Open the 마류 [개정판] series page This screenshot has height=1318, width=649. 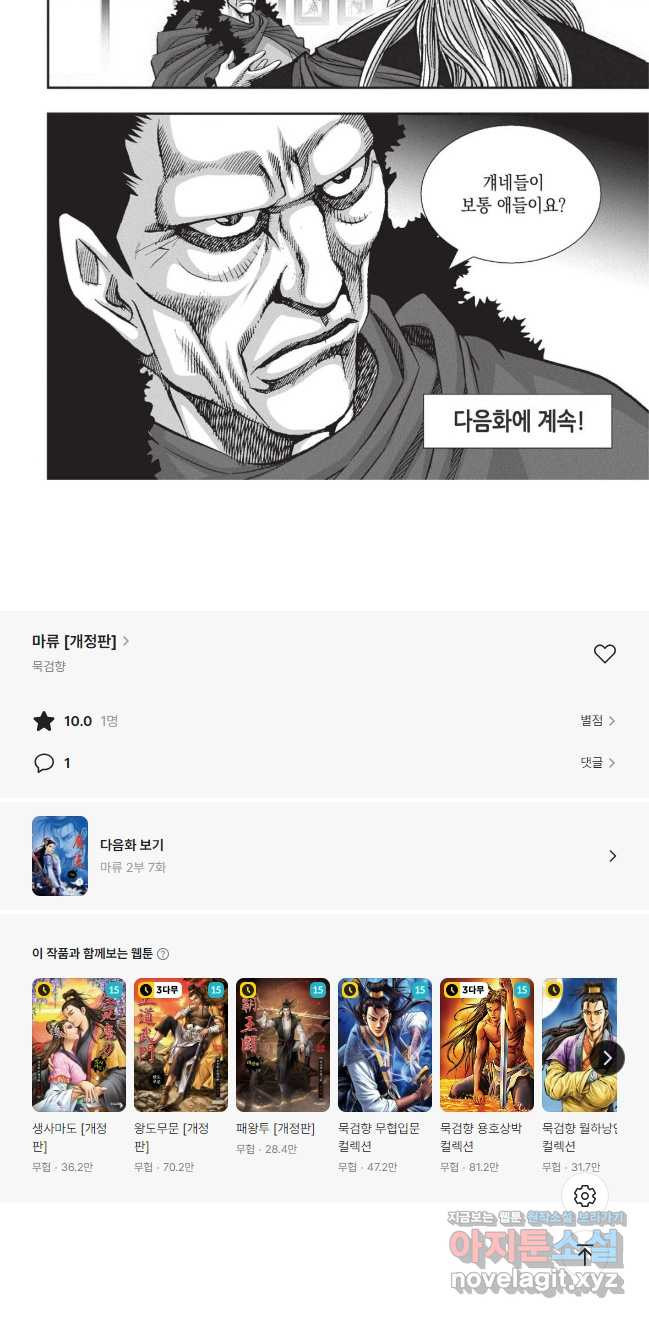point(80,642)
